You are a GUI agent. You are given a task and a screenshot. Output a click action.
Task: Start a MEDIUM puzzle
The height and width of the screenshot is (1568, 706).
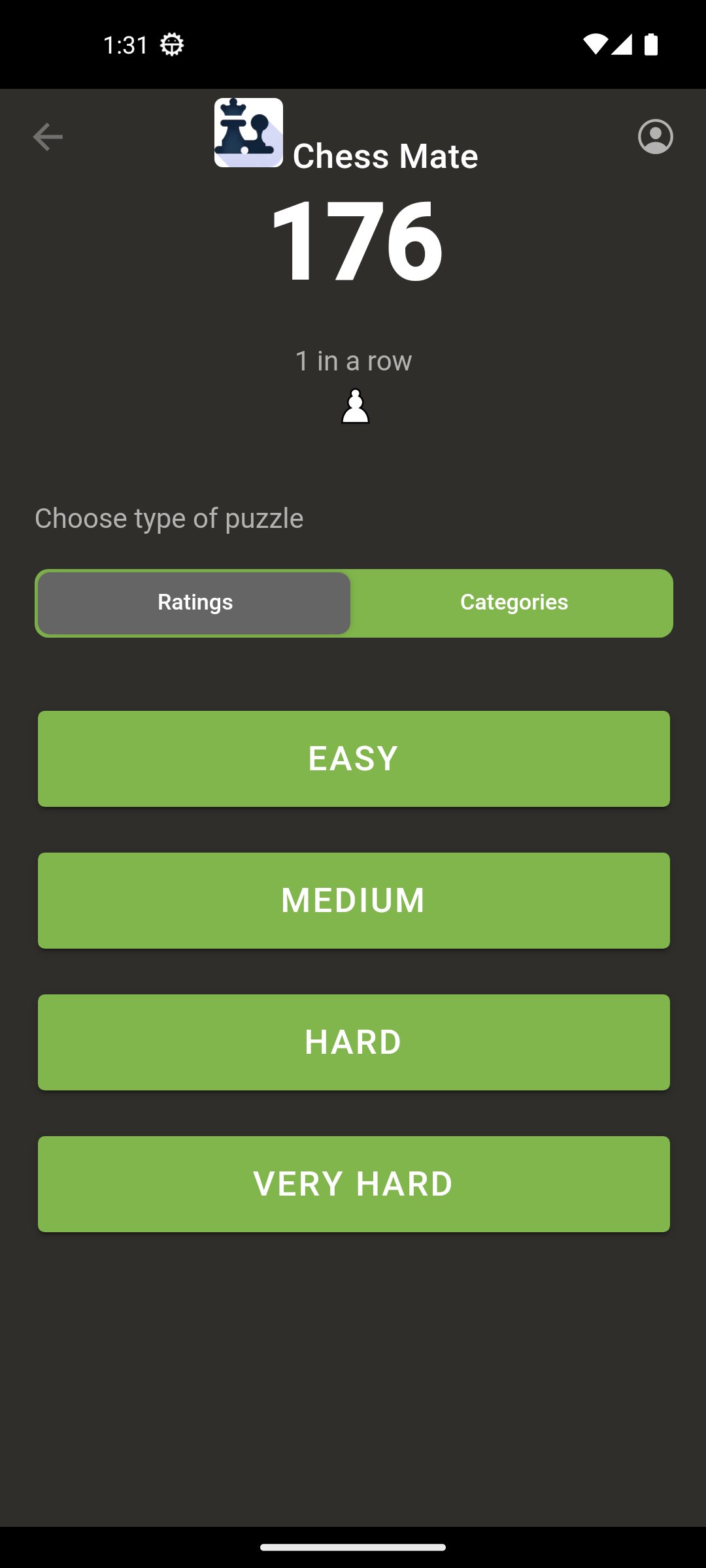click(x=353, y=900)
